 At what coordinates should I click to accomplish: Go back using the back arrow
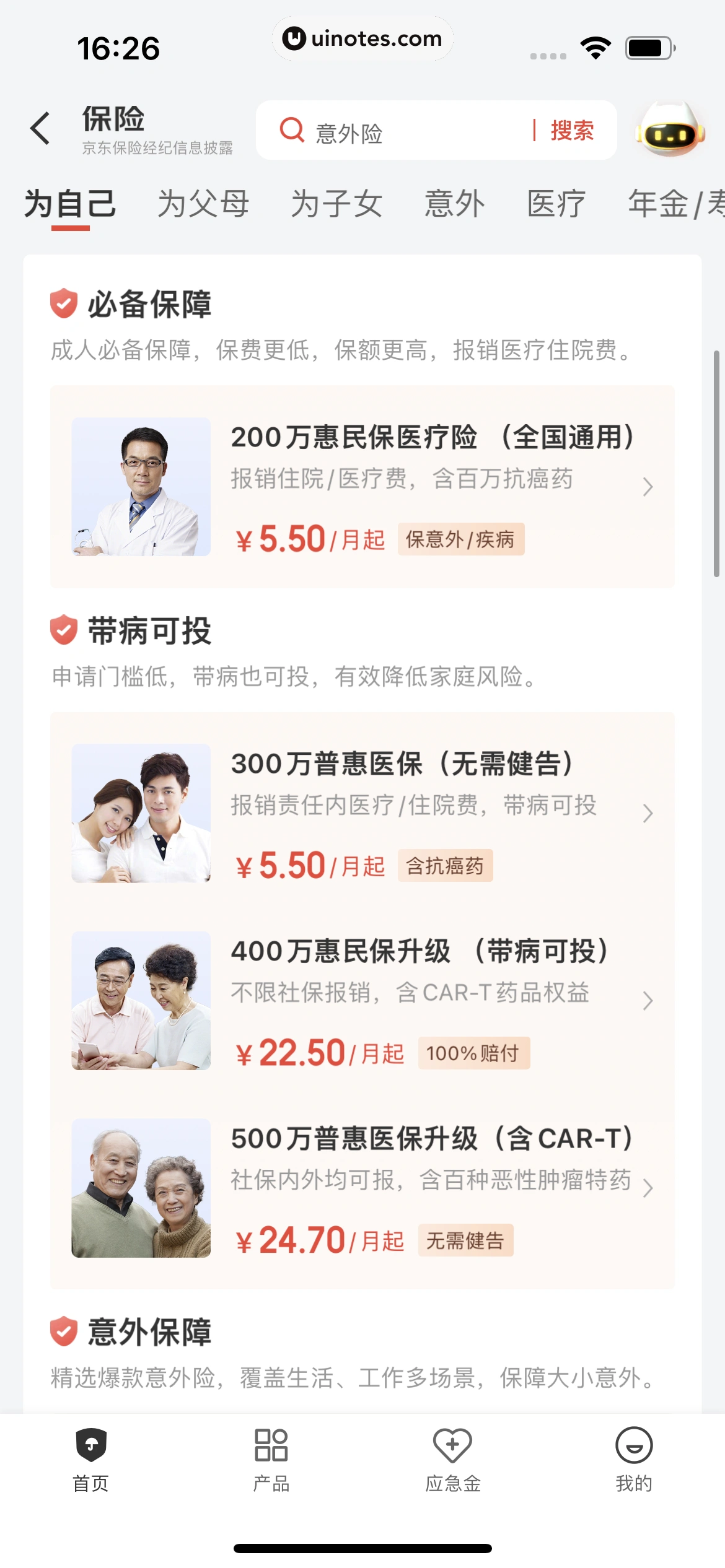tap(40, 128)
